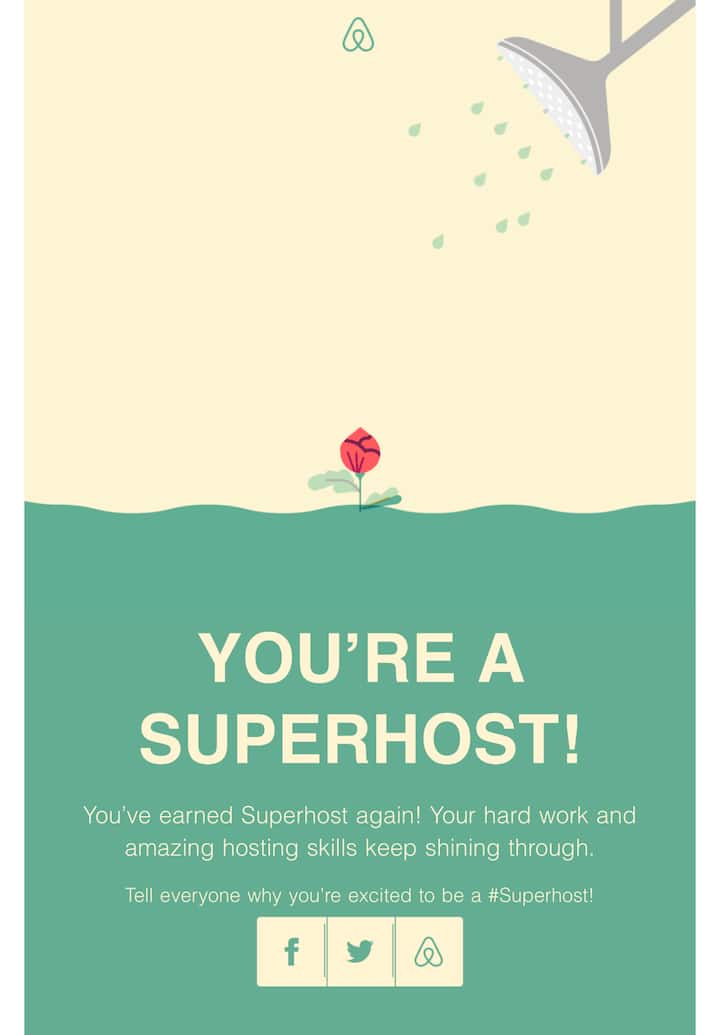Share Superhost status on Twitter
Screen dimensions: 720x1035
(360, 952)
